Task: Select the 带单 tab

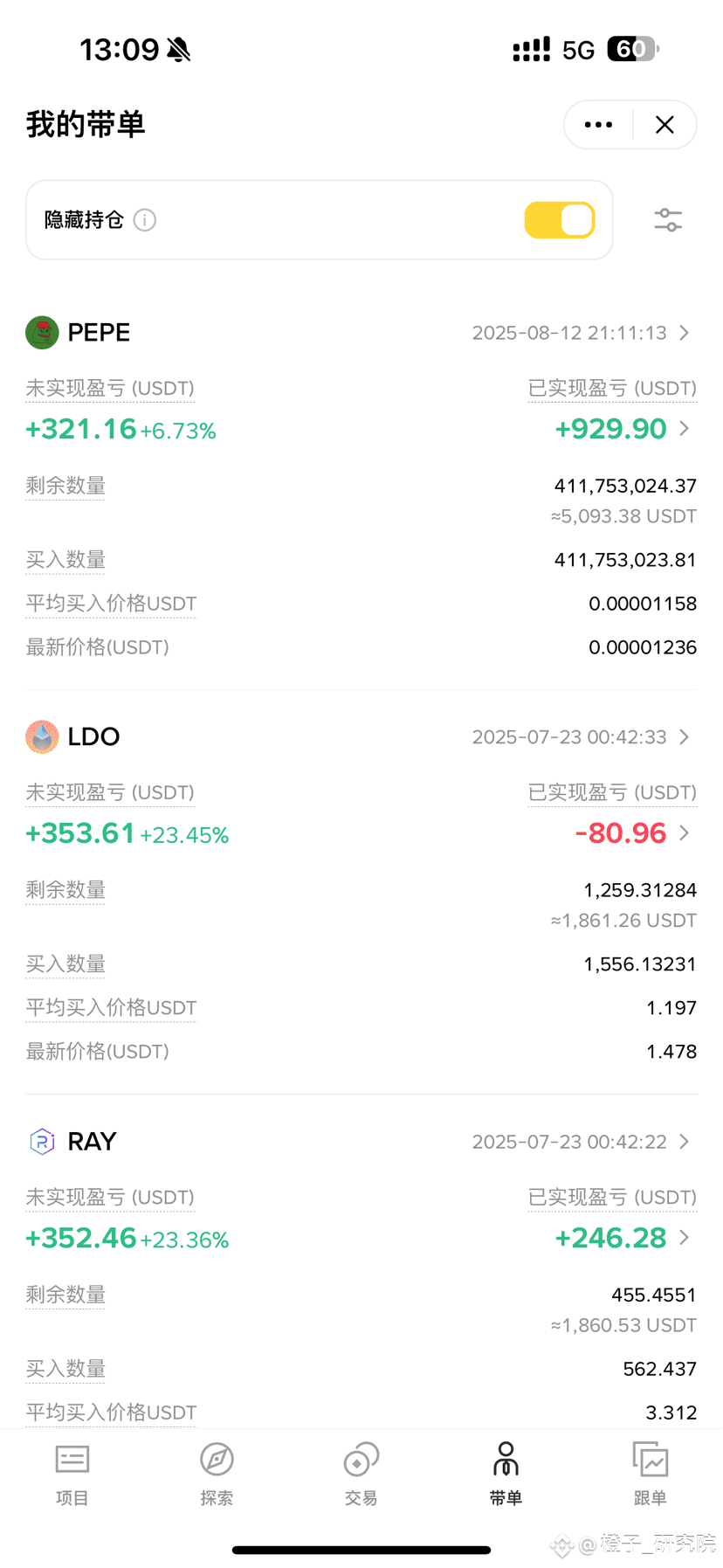Action: tap(506, 1474)
